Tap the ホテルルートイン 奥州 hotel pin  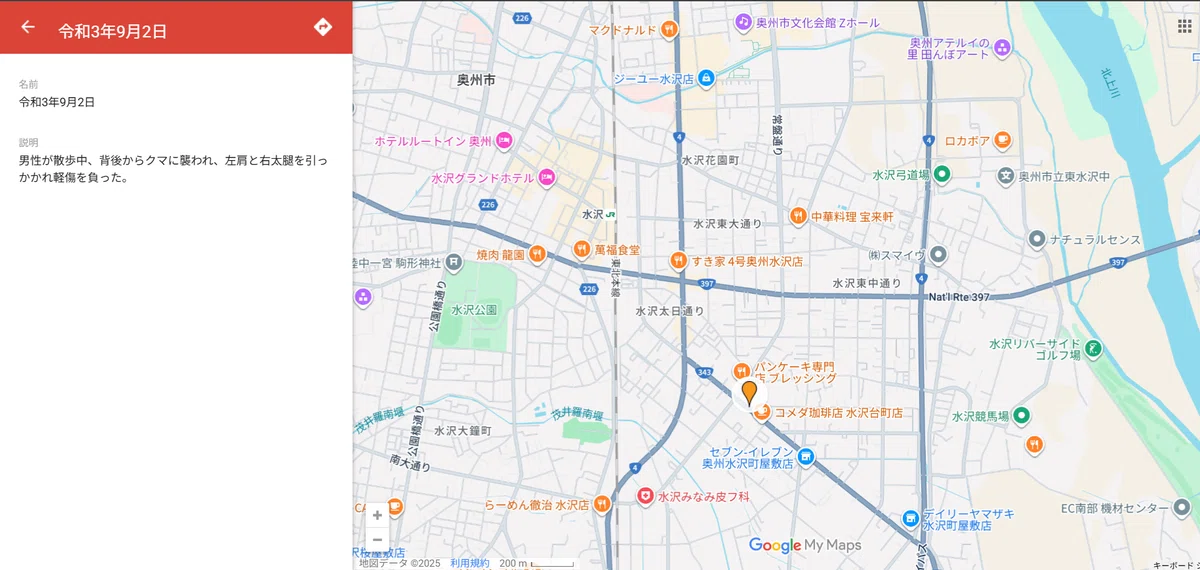pyautogui.click(x=503, y=141)
